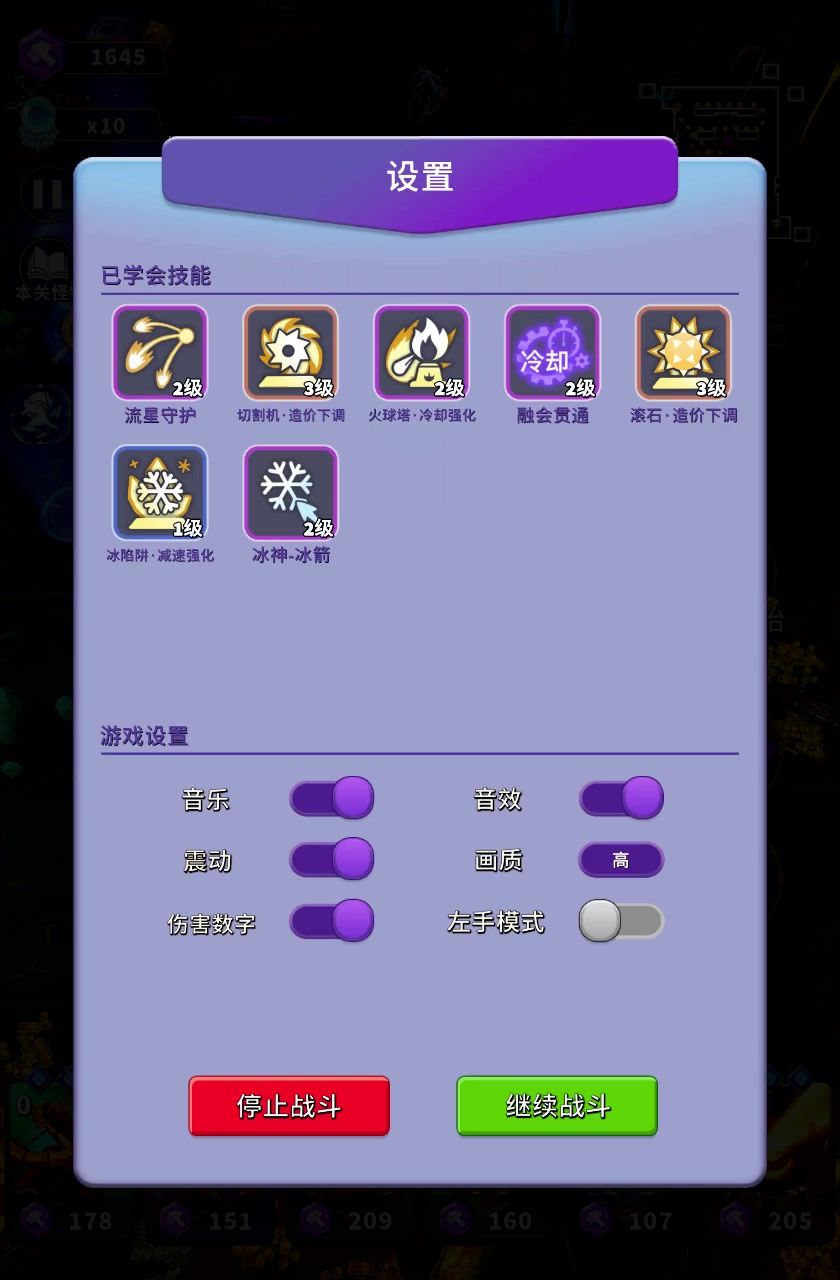Change the 画质 quality setting
The width and height of the screenshot is (840, 1280).
(x=621, y=860)
